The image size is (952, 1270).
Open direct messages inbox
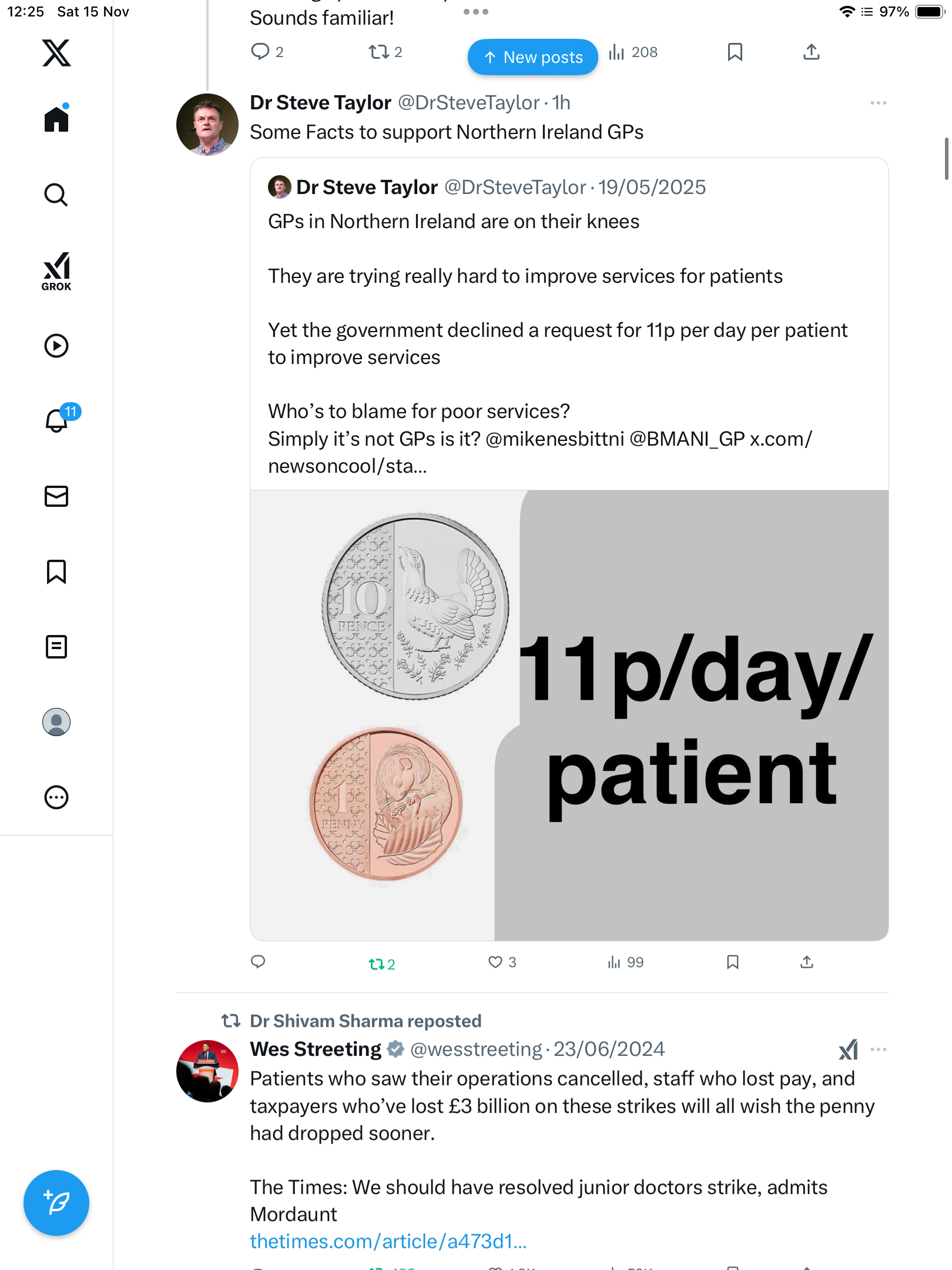[x=56, y=496]
